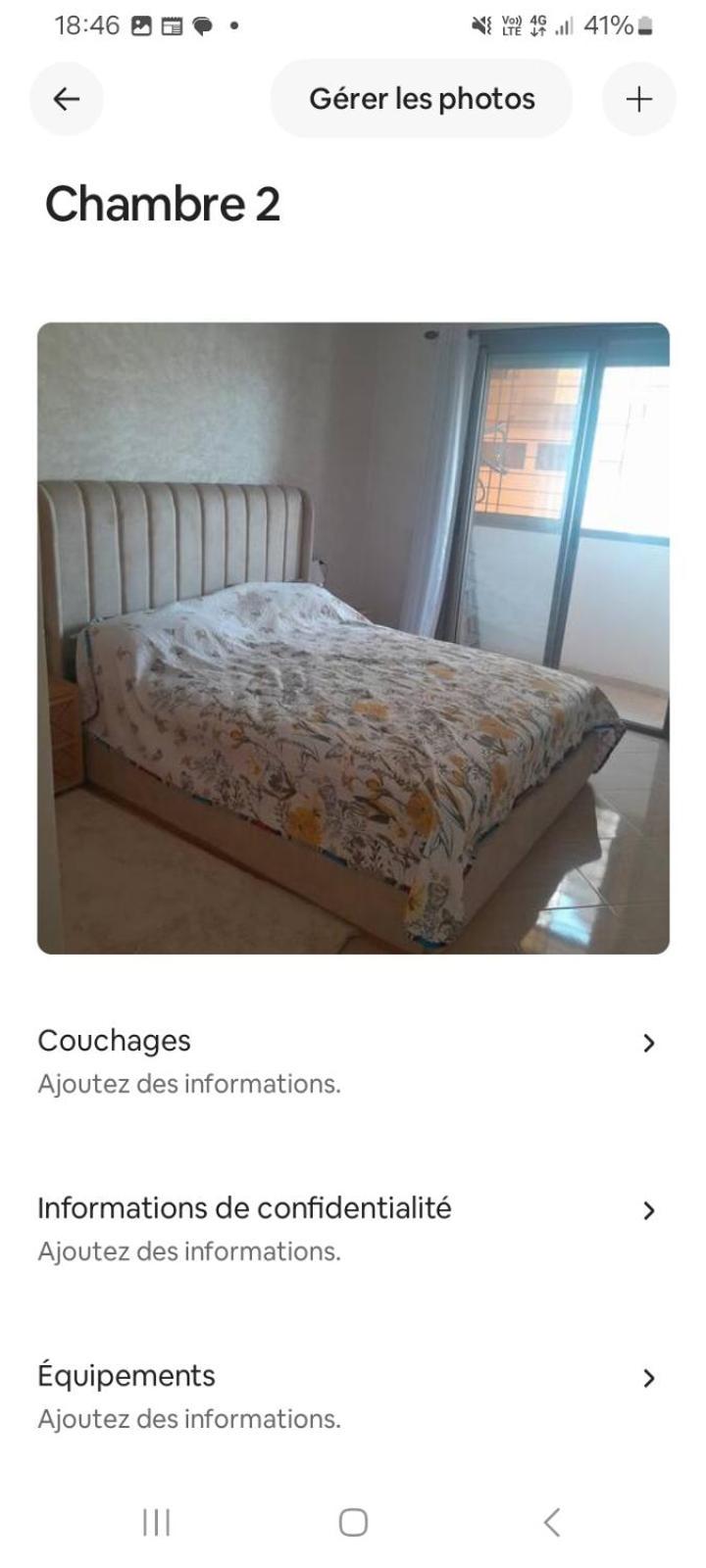Go to the phone's home screen
The width and height of the screenshot is (706, 1568).
tap(353, 1522)
